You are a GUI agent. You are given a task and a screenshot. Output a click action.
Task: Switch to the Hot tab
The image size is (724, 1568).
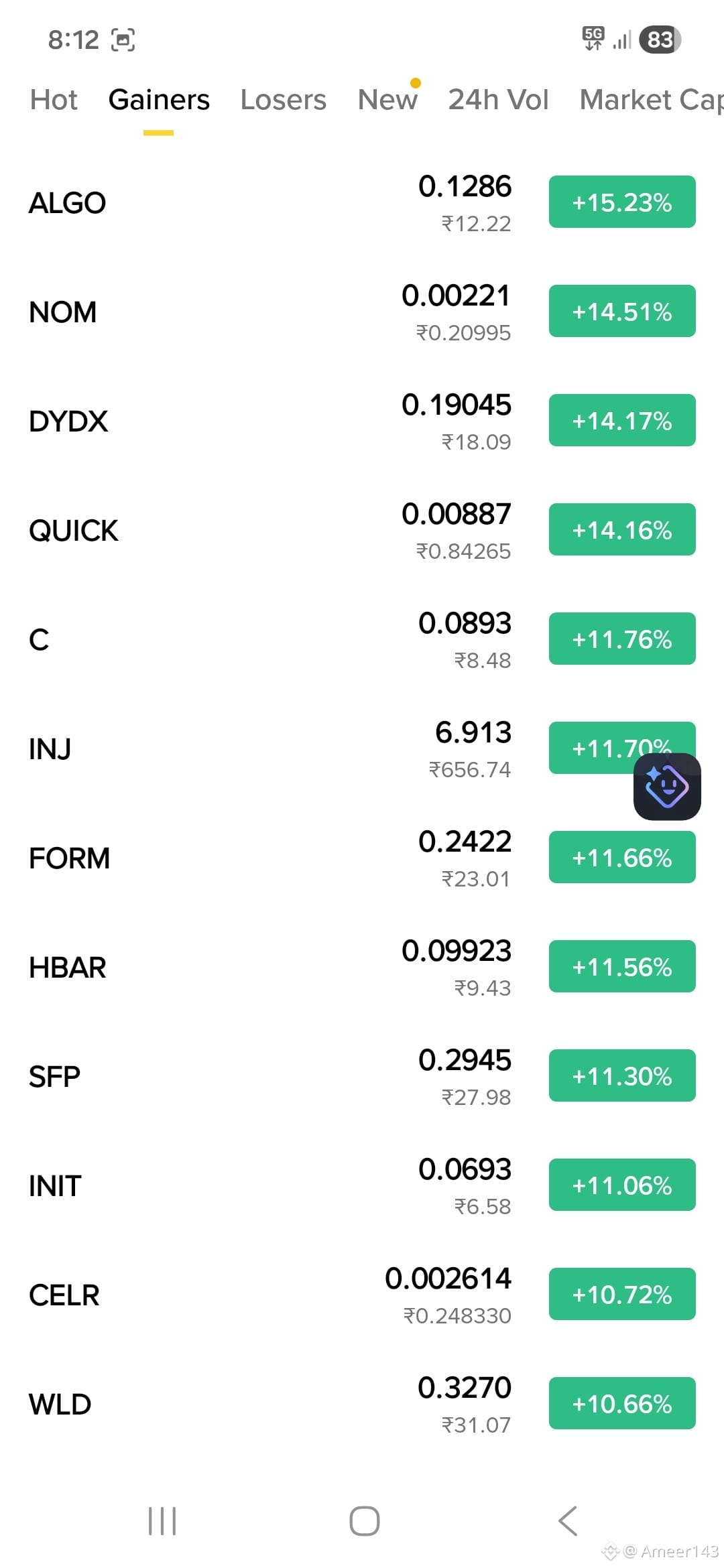coord(54,100)
